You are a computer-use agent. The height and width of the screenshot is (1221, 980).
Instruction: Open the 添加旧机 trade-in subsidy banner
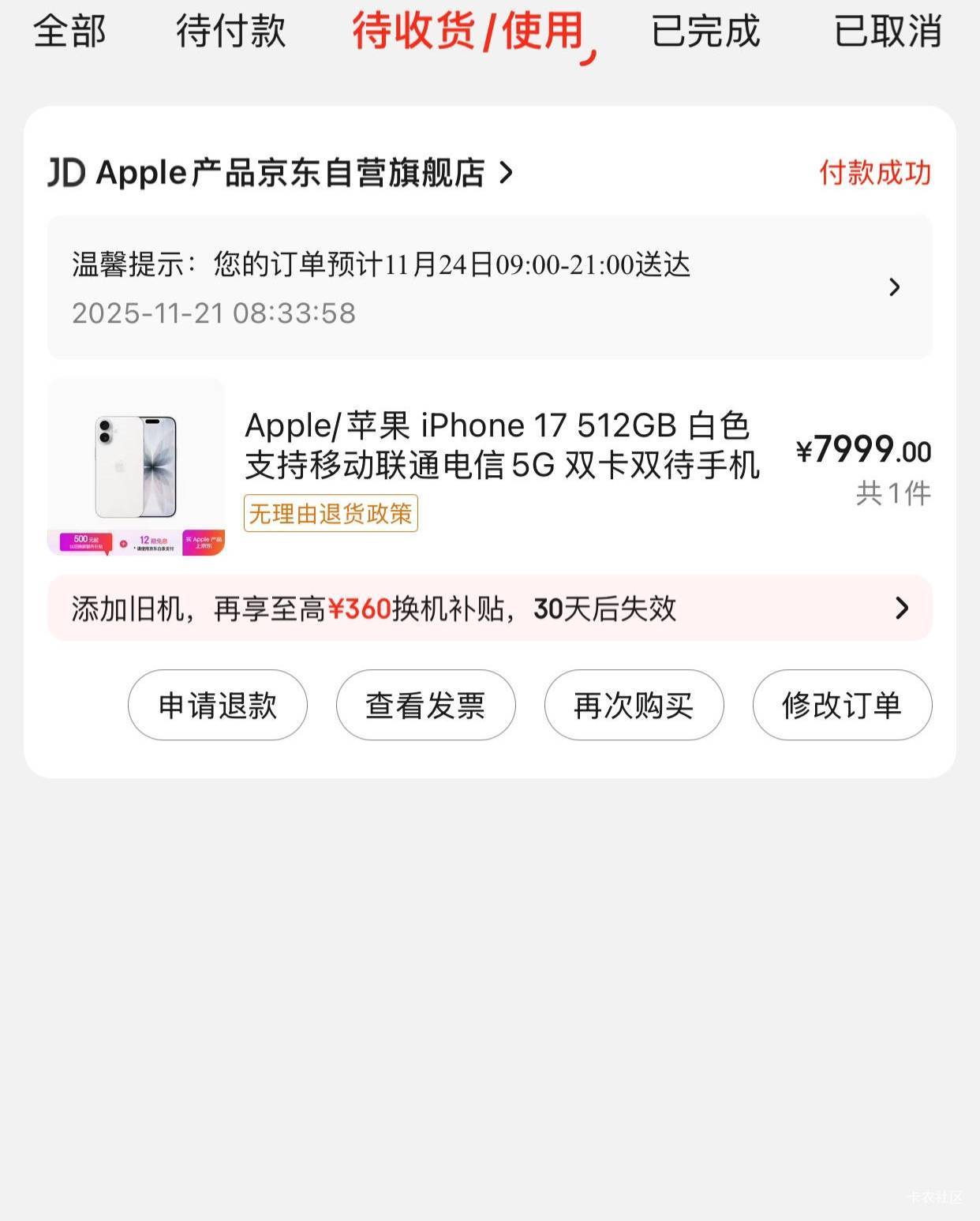click(489, 609)
